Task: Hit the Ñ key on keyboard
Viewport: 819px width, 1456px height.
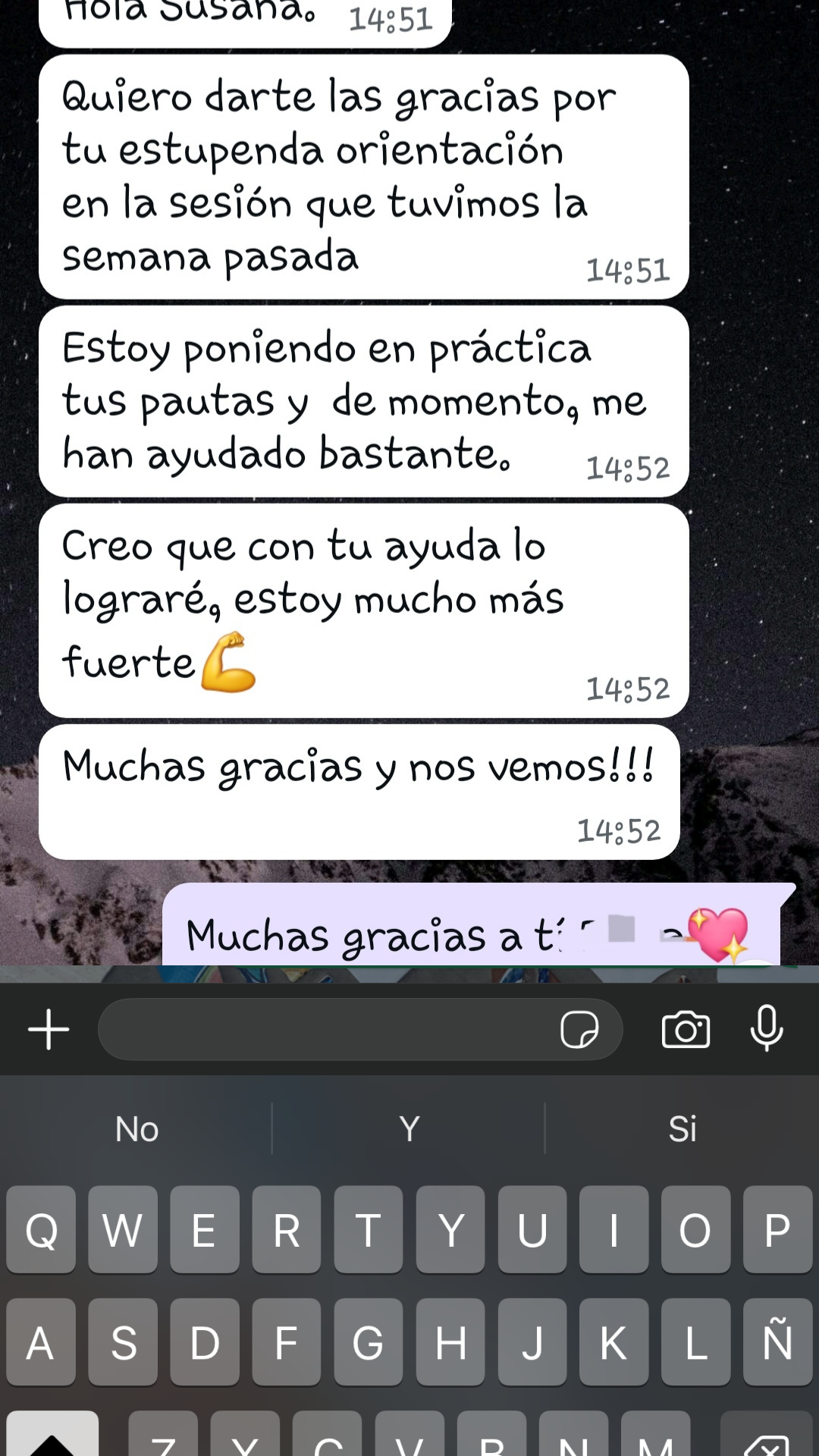Action: (x=777, y=1341)
